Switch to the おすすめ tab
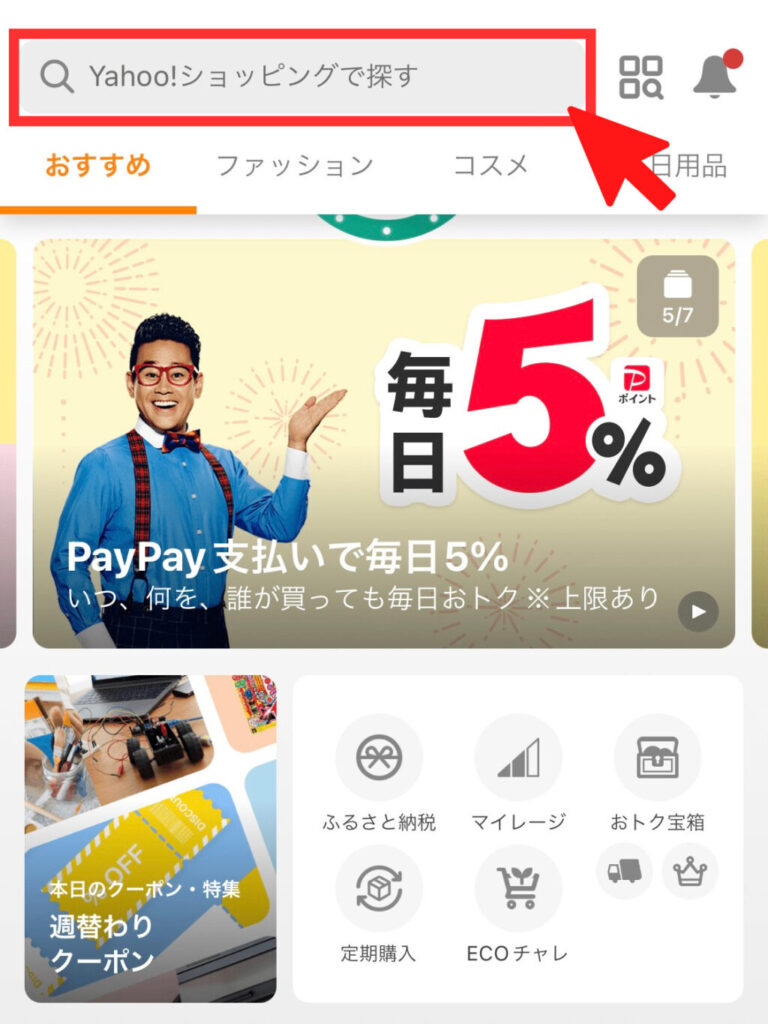Viewport: 768px width, 1024px height. [98, 165]
